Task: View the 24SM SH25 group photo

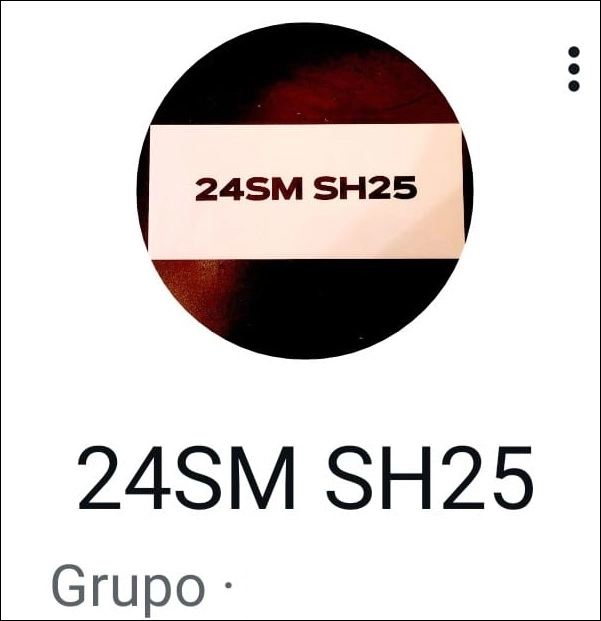Action: [304, 190]
